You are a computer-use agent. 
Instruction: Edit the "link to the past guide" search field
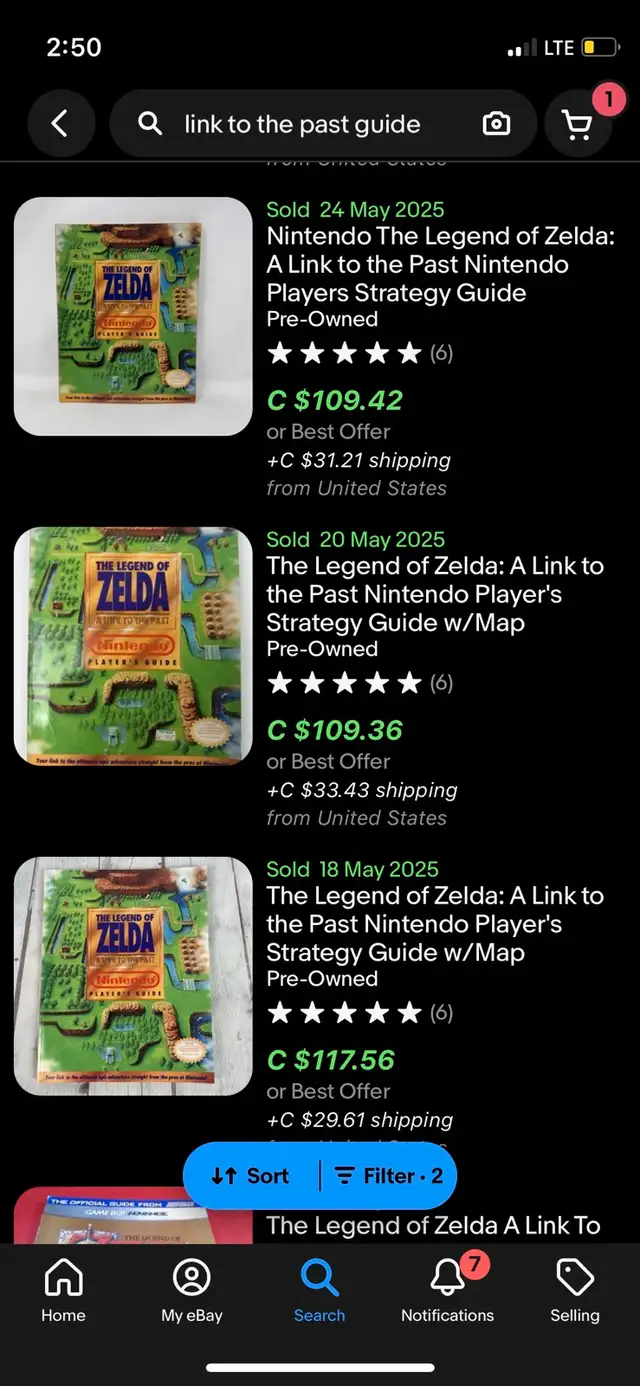pos(301,124)
